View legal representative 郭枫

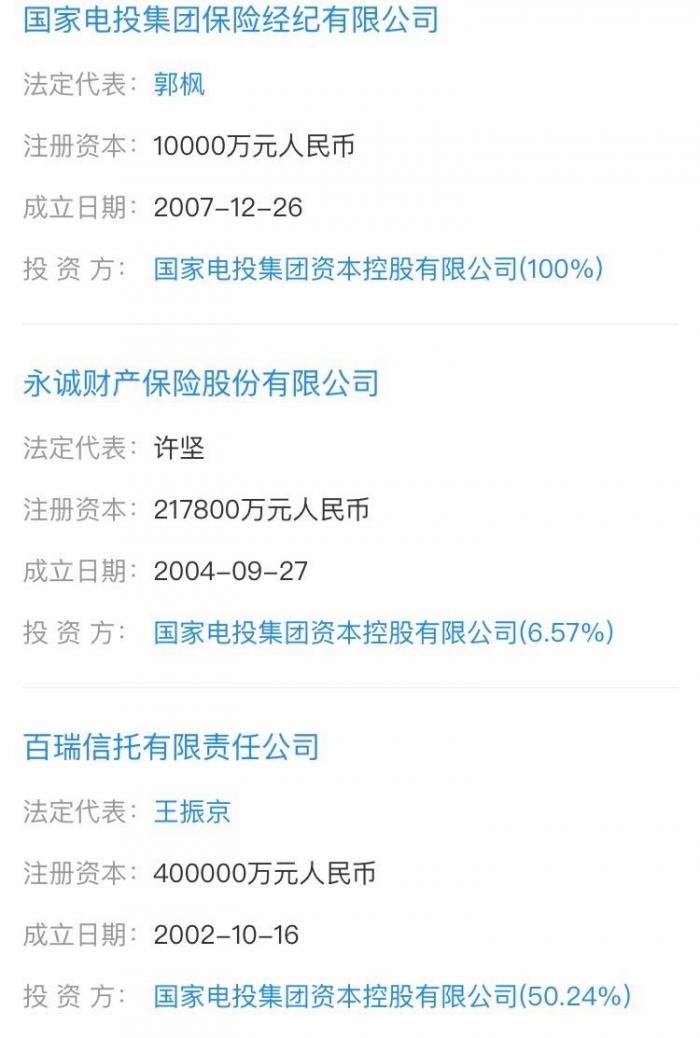[179, 84]
